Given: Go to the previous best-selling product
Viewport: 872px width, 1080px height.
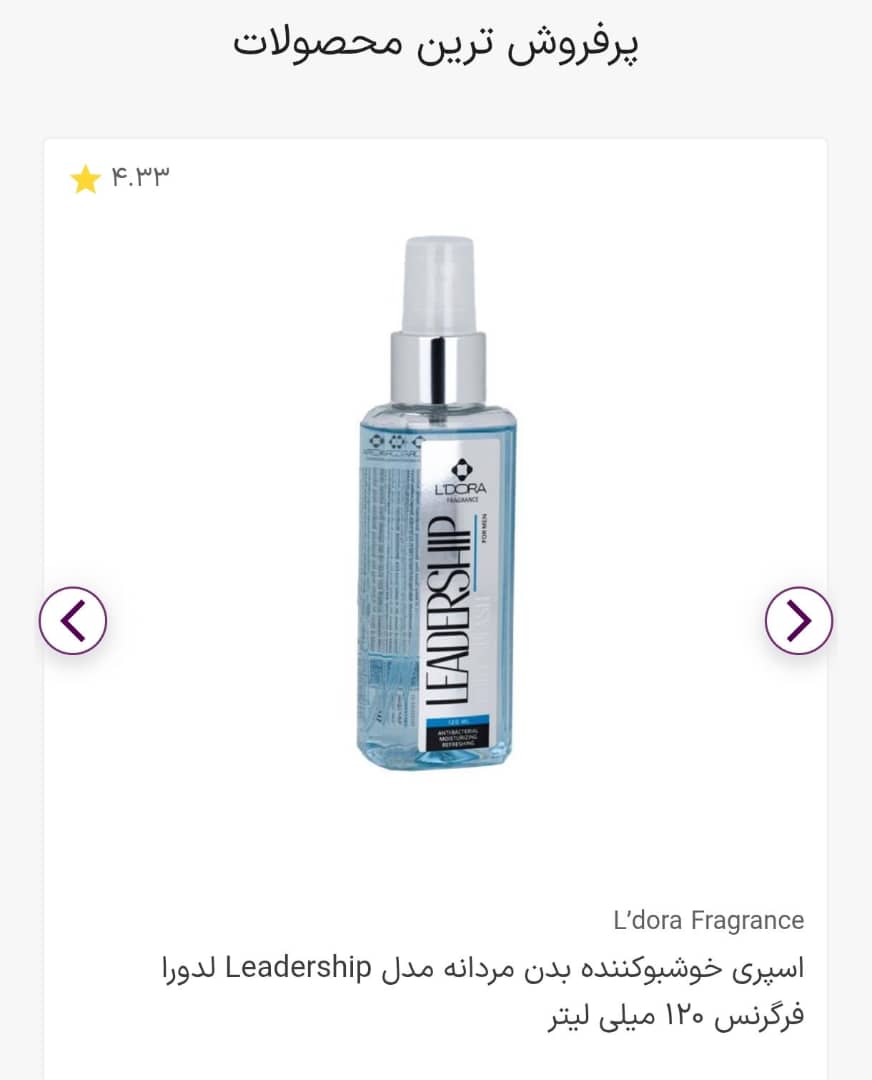Looking at the screenshot, I should [x=73, y=621].
